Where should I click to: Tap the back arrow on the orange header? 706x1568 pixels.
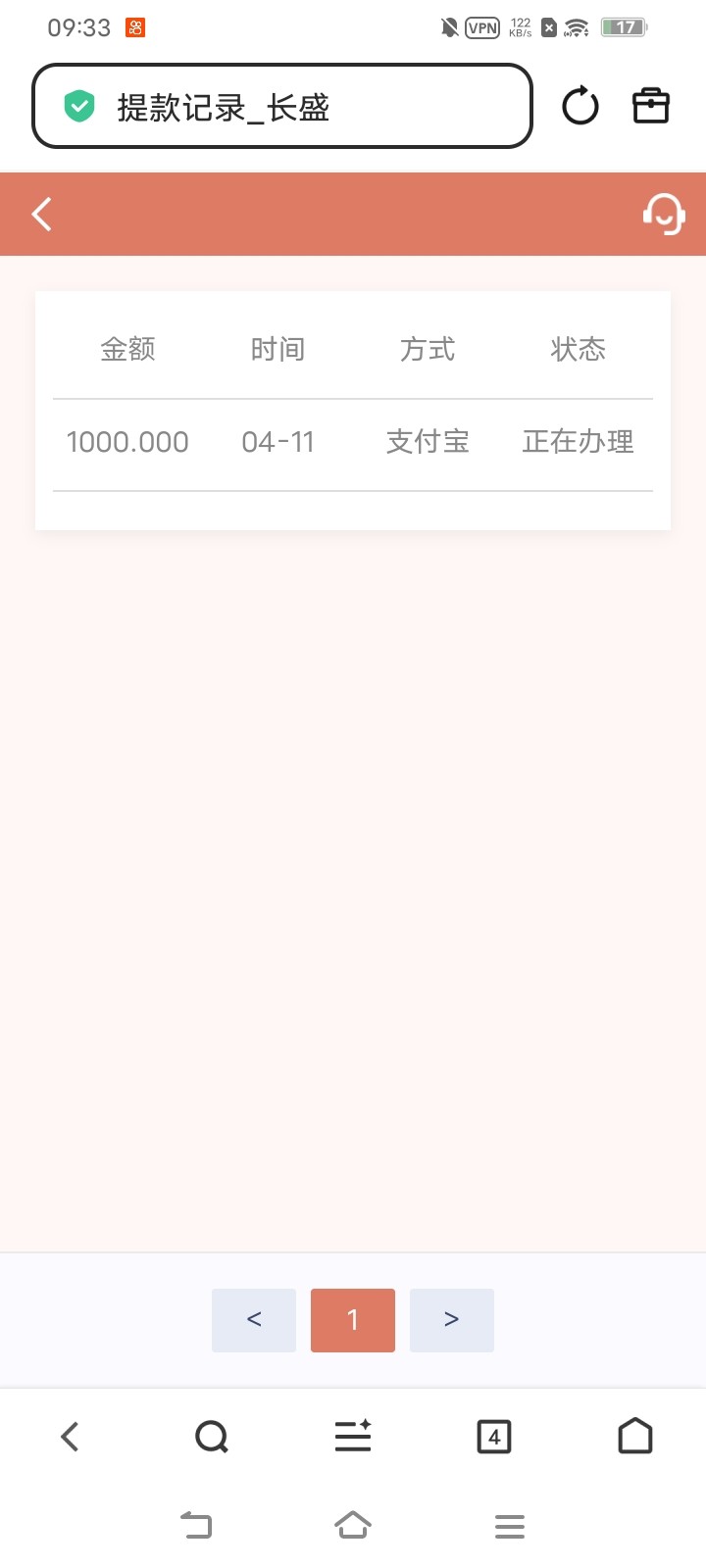(x=40, y=214)
